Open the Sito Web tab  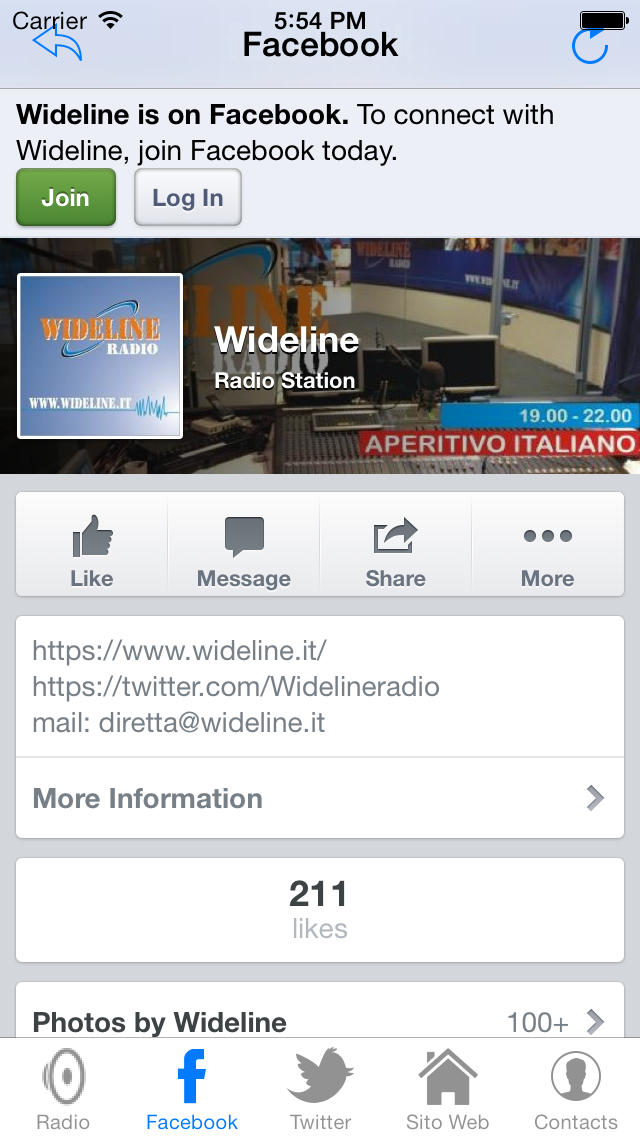[x=448, y=1087]
